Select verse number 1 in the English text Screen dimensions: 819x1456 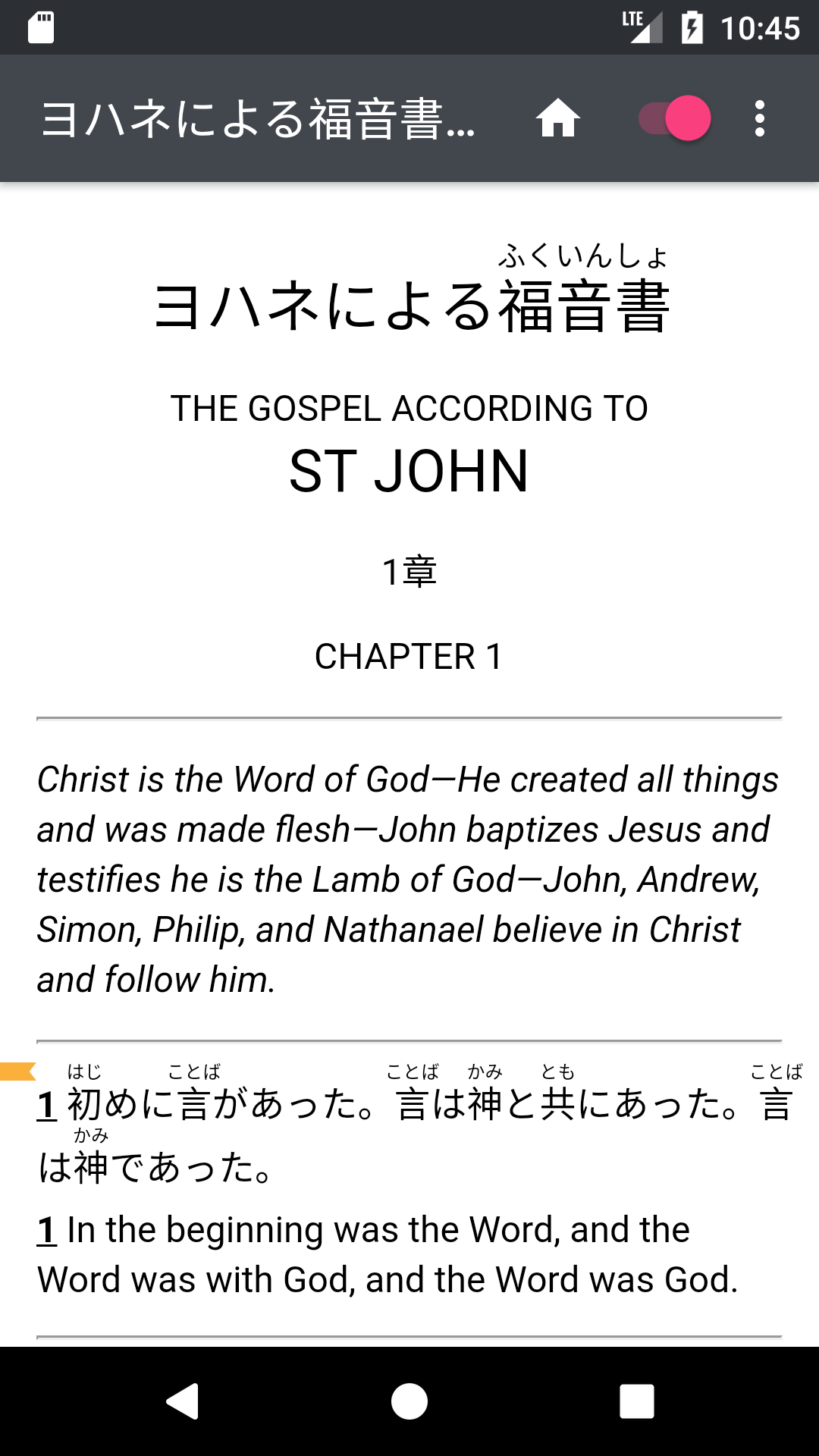(x=48, y=1228)
